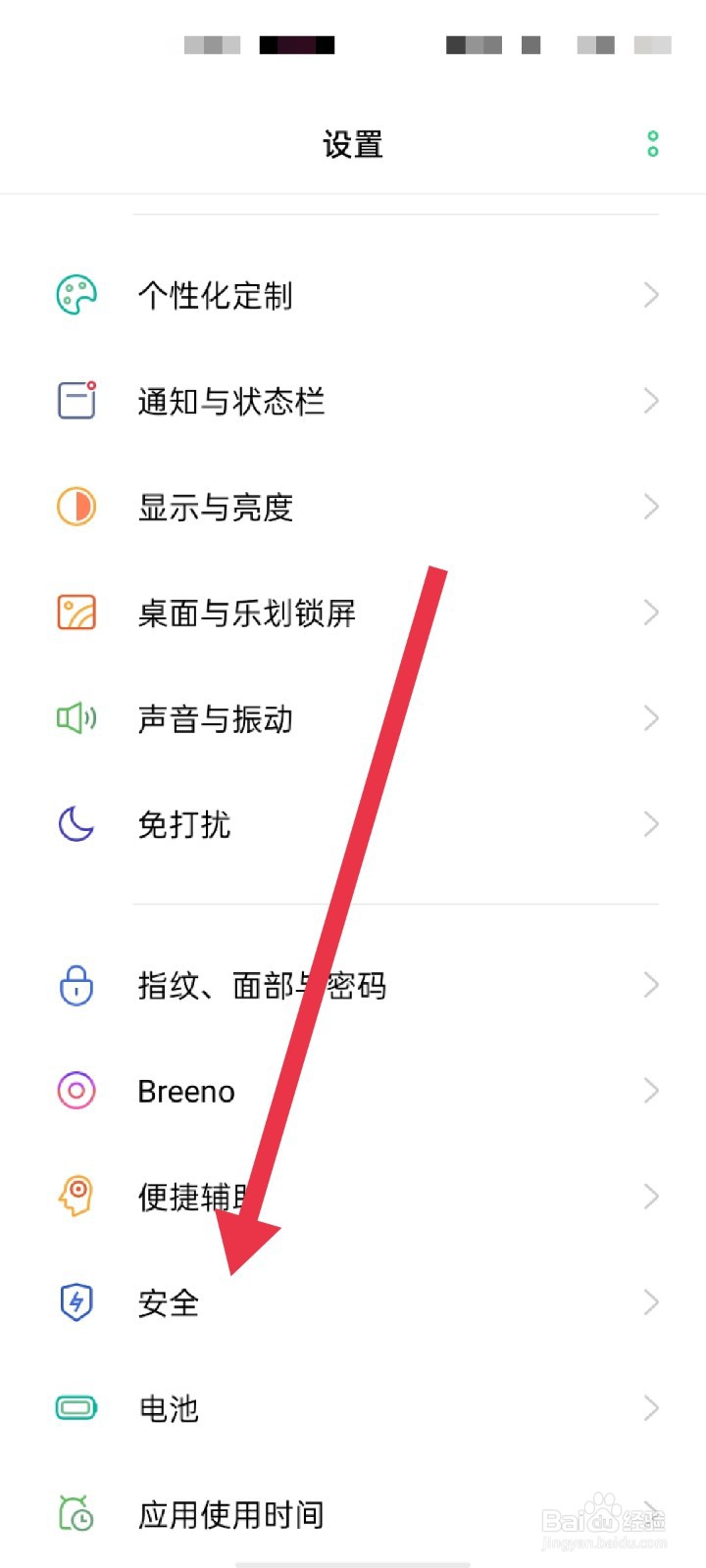Viewport: 706px width, 1568px height.
Task: Open the chevron next to Breeno
Action: [x=650, y=1091]
